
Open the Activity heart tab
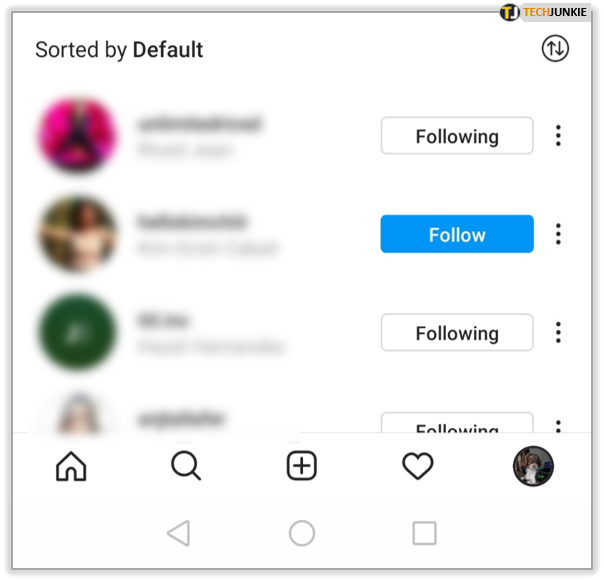click(417, 466)
